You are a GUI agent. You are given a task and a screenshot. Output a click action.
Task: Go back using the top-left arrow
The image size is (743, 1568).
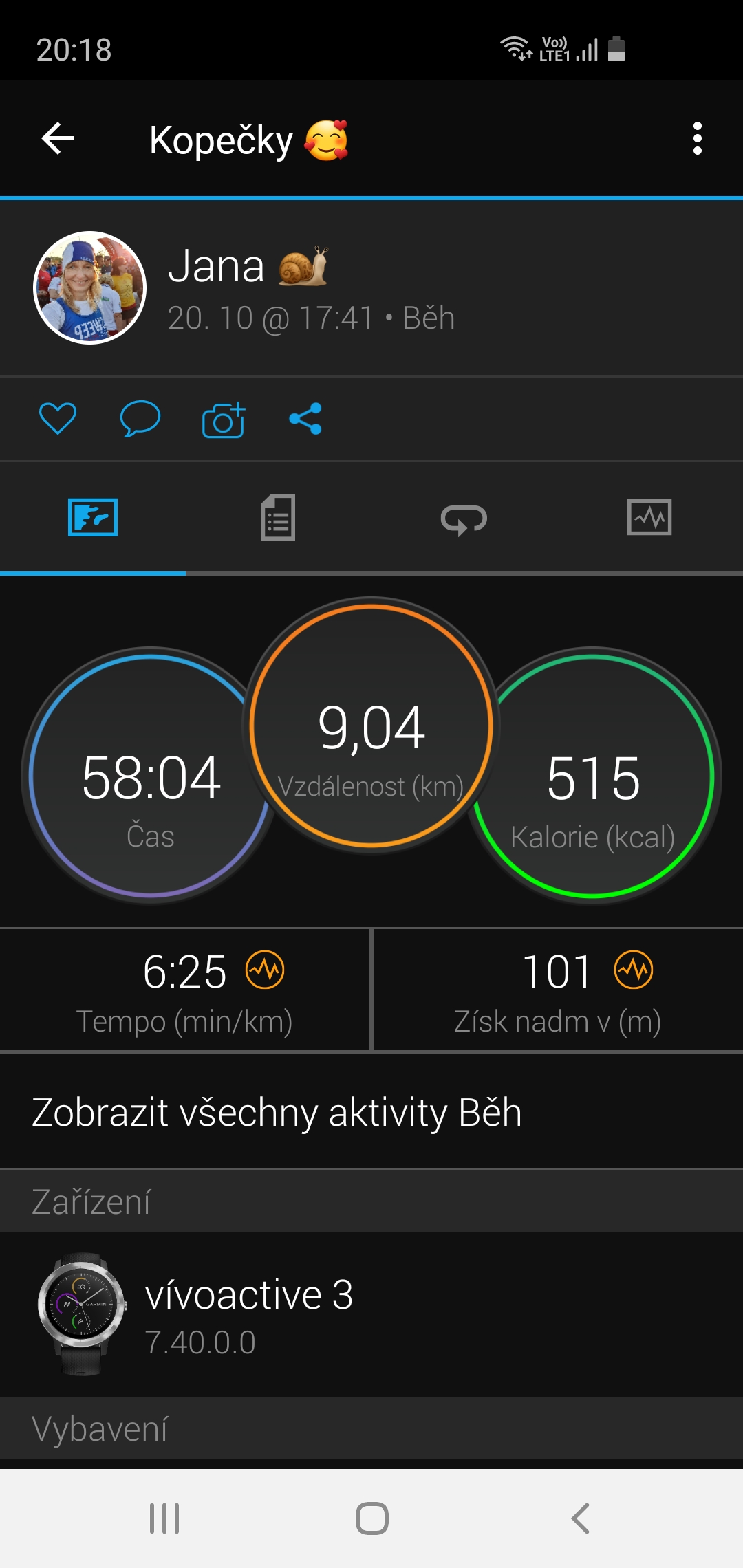[x=58, y=139]
